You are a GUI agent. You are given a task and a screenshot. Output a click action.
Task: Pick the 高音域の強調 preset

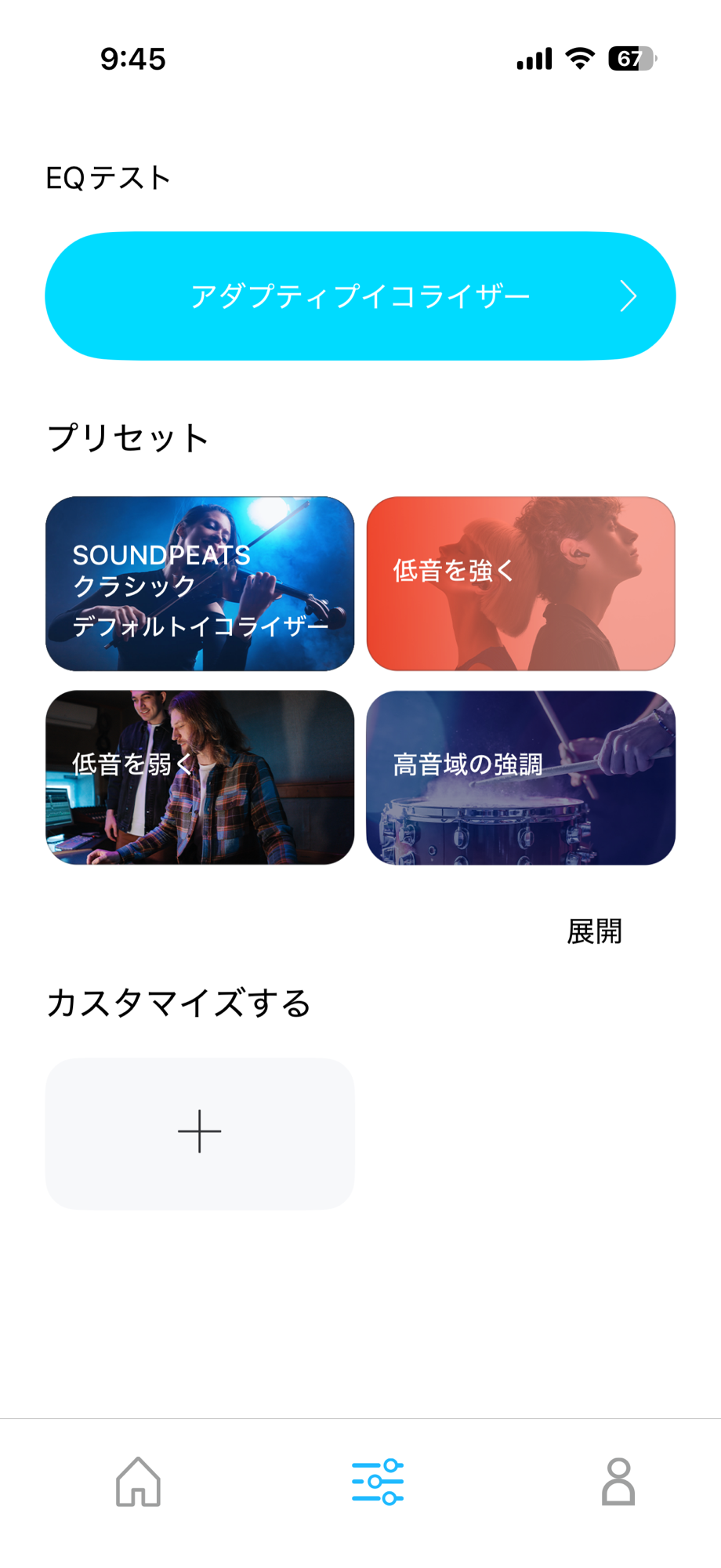520,778
